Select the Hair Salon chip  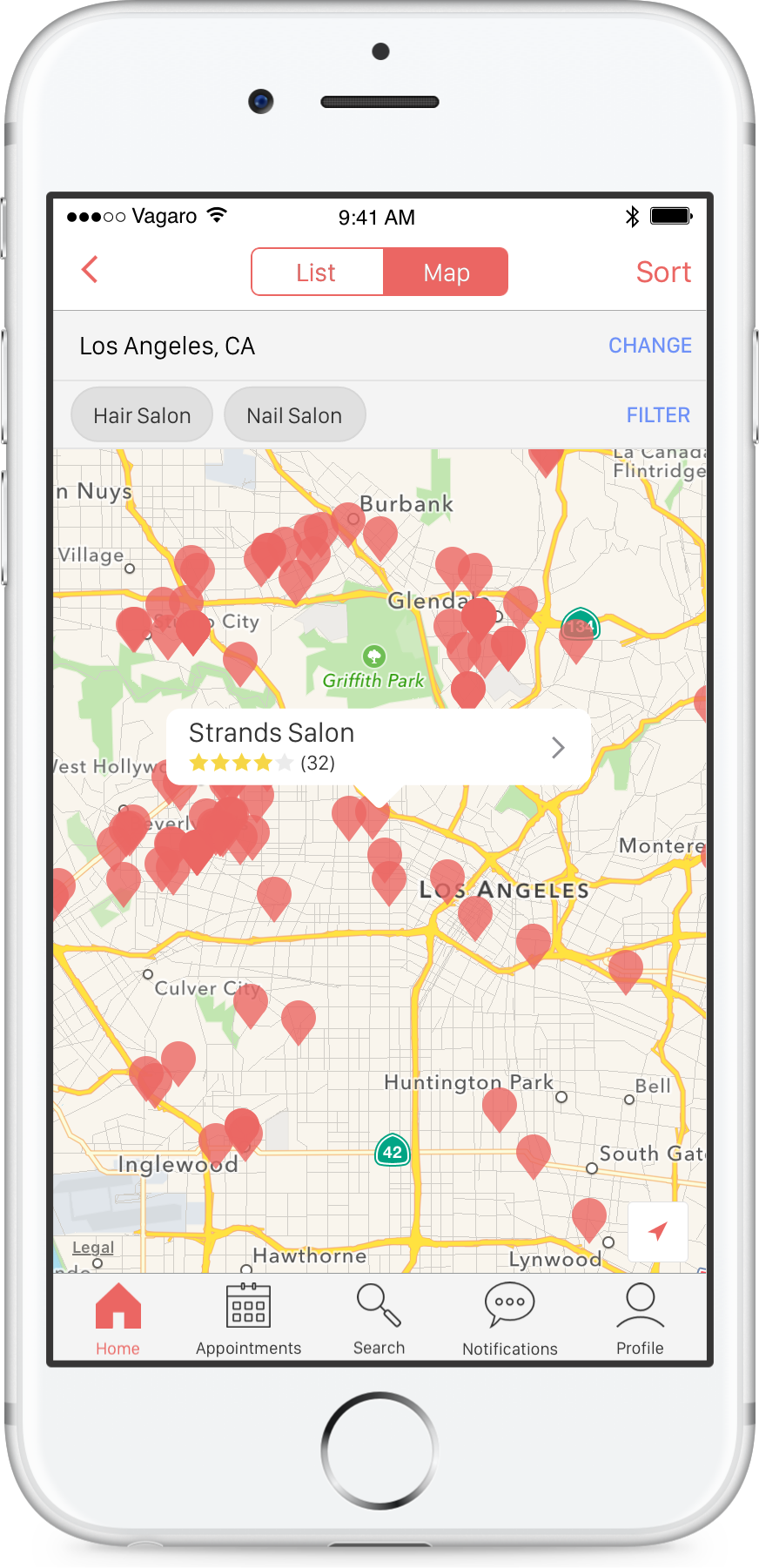pyautogui.click(x=142, y=415)
